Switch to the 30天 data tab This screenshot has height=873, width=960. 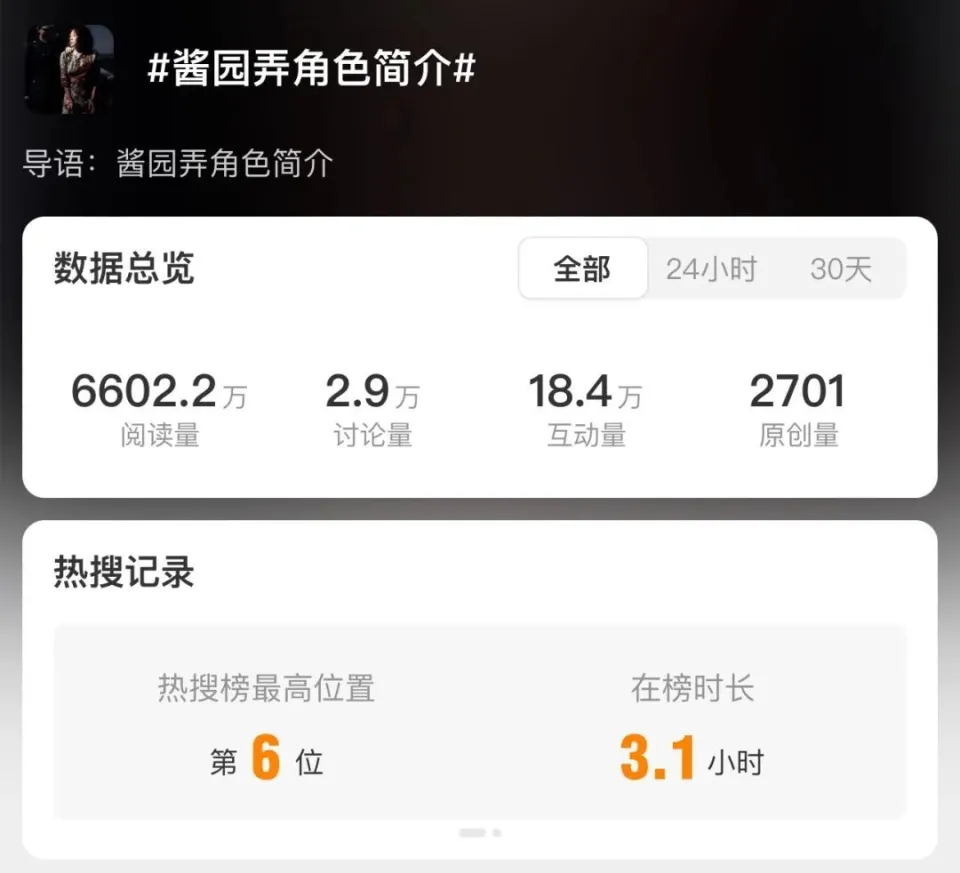click(x=841, y=269)
